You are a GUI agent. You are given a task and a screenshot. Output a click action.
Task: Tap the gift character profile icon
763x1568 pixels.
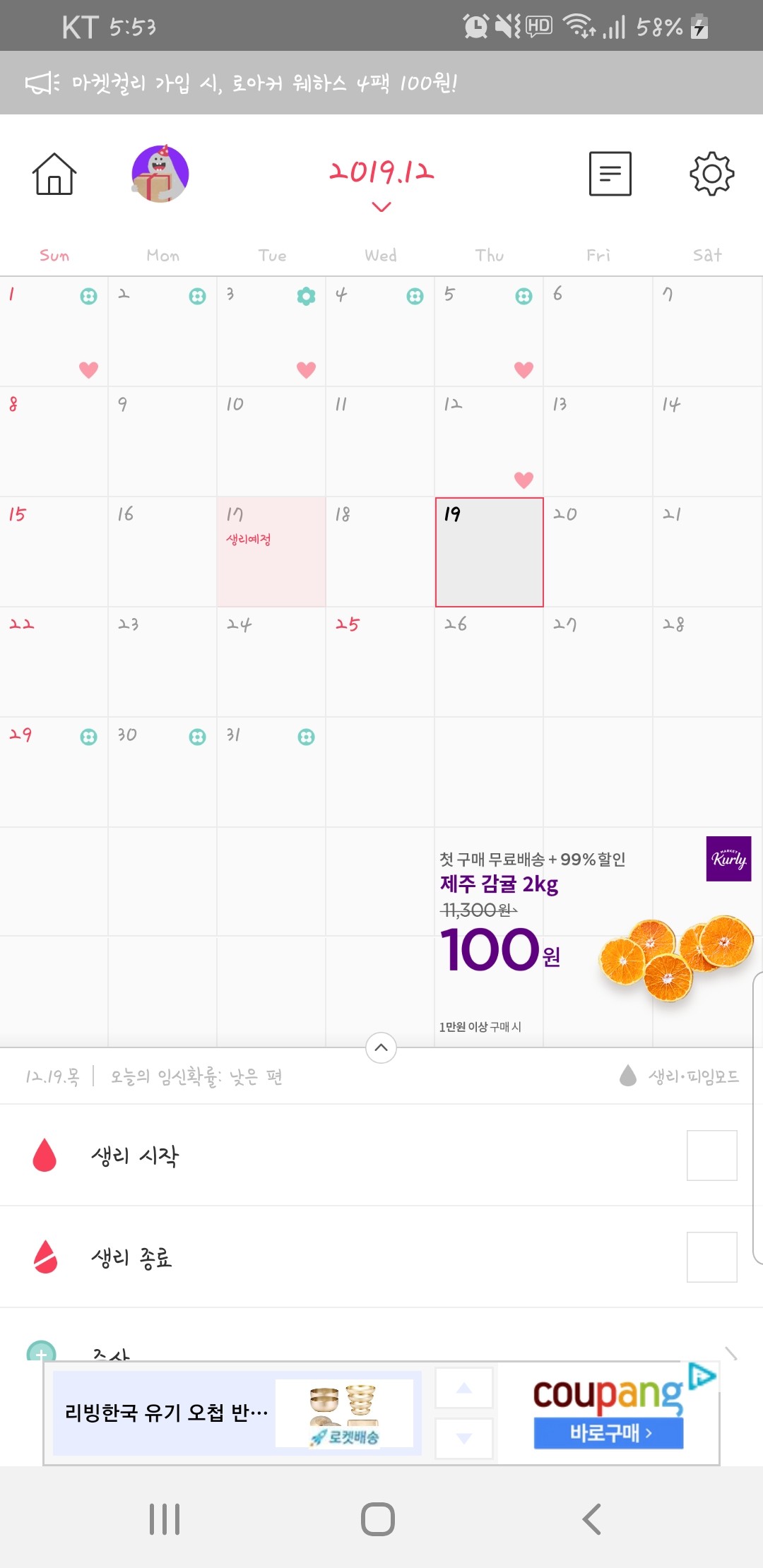pyautogui.click(x=160, y=174)
